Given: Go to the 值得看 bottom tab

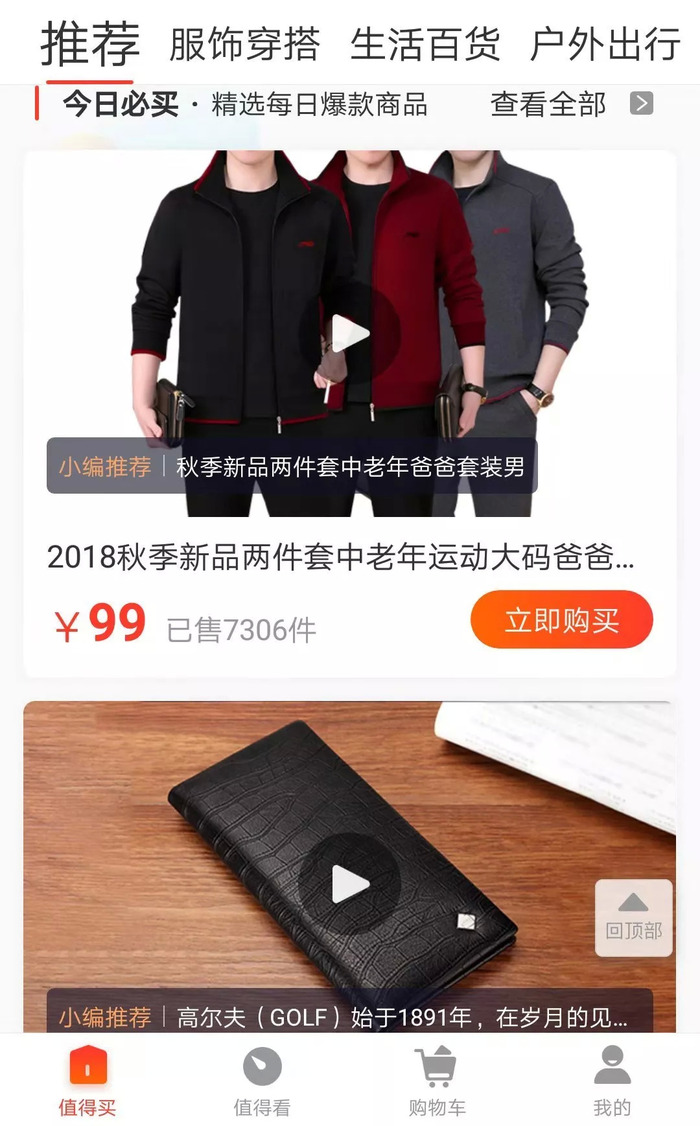Looking at the screenshot, I should 262,1080.
